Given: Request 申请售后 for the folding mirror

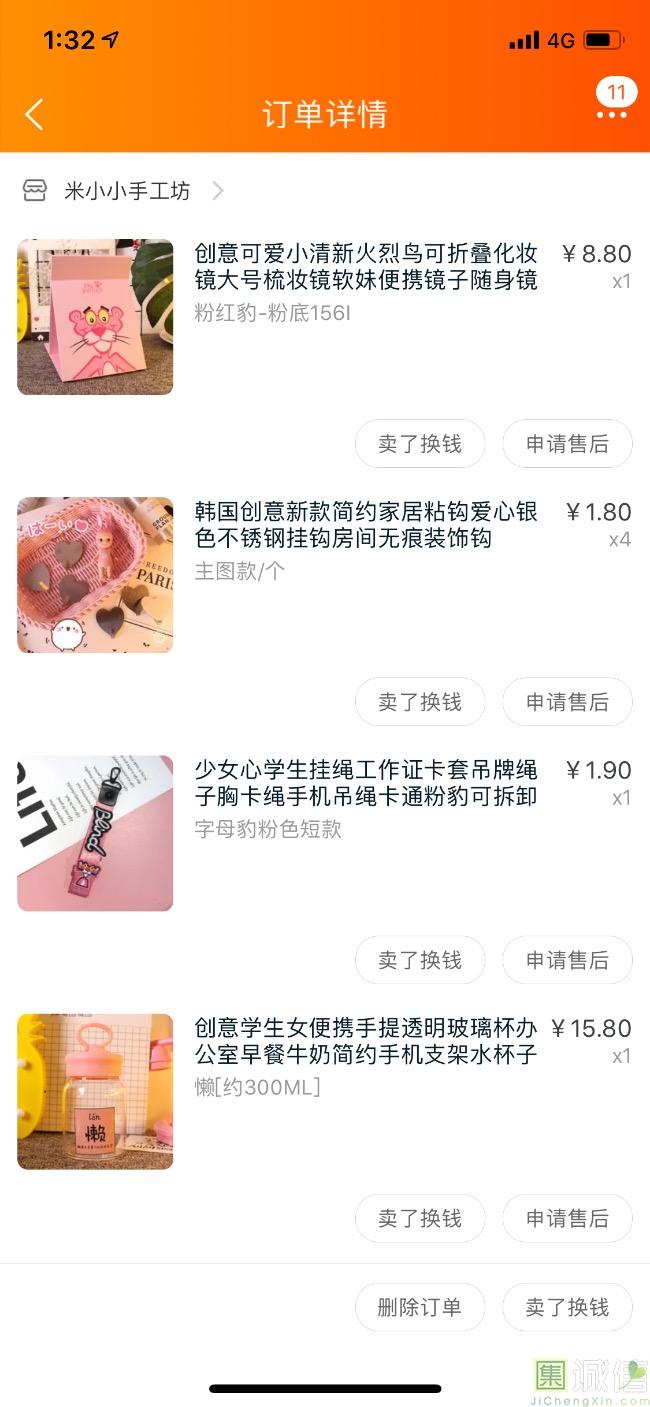Looking at the screenshot, I should [x=567, y=444].
